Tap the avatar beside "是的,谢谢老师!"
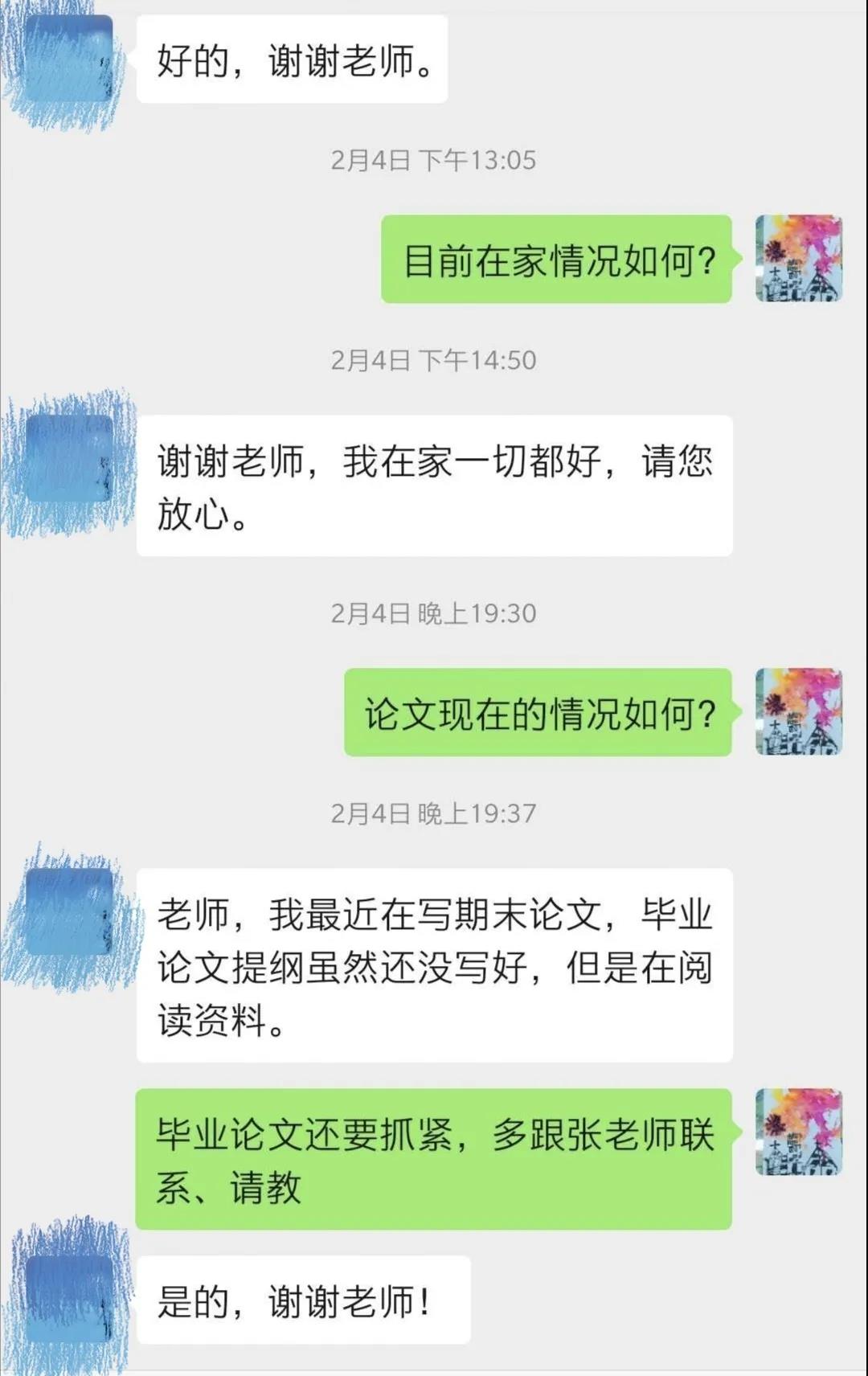The height and width of the screenshot is (1376, 868). [68, 1299]
